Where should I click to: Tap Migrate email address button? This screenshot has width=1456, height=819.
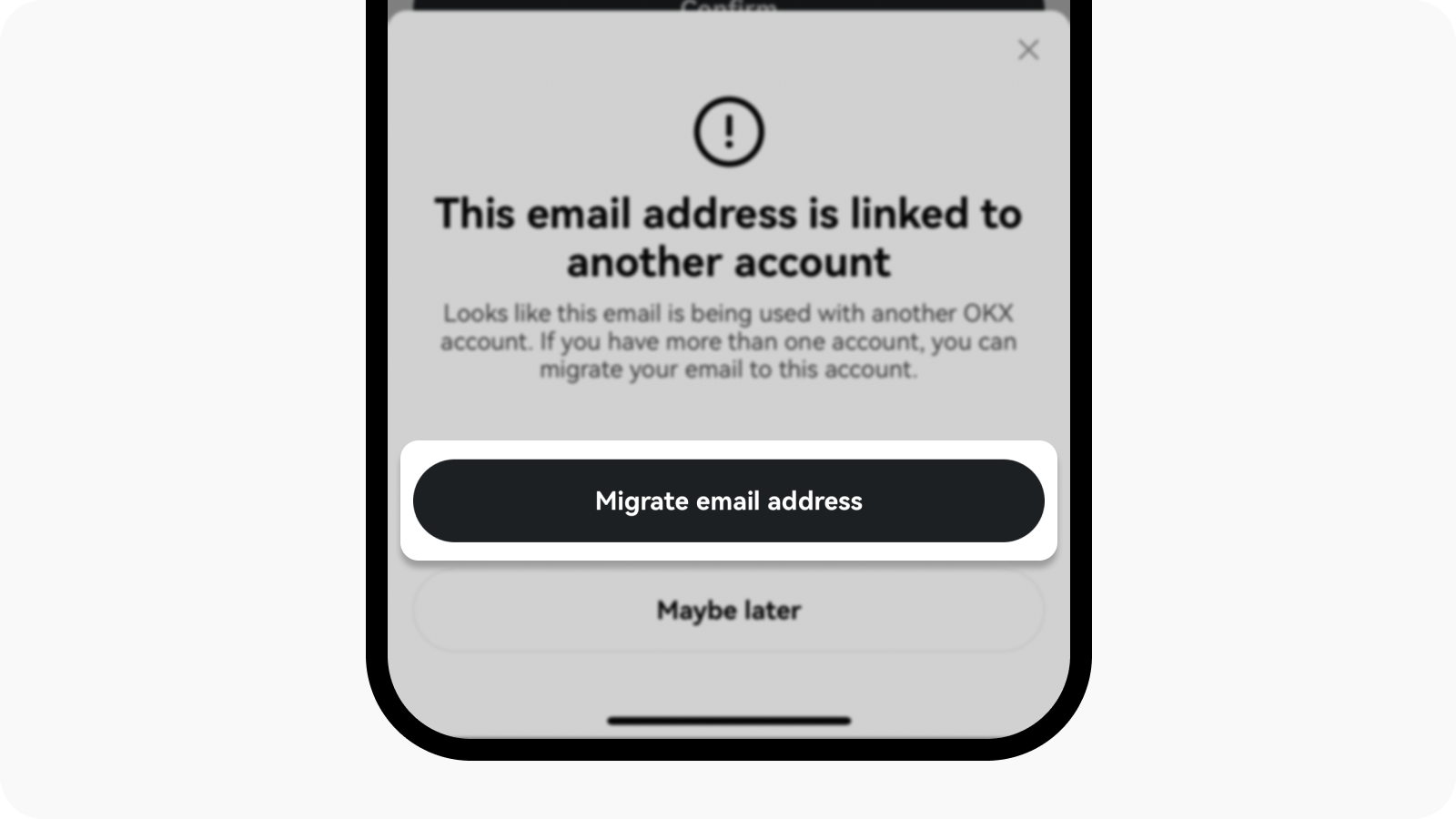tap(728, 500)
